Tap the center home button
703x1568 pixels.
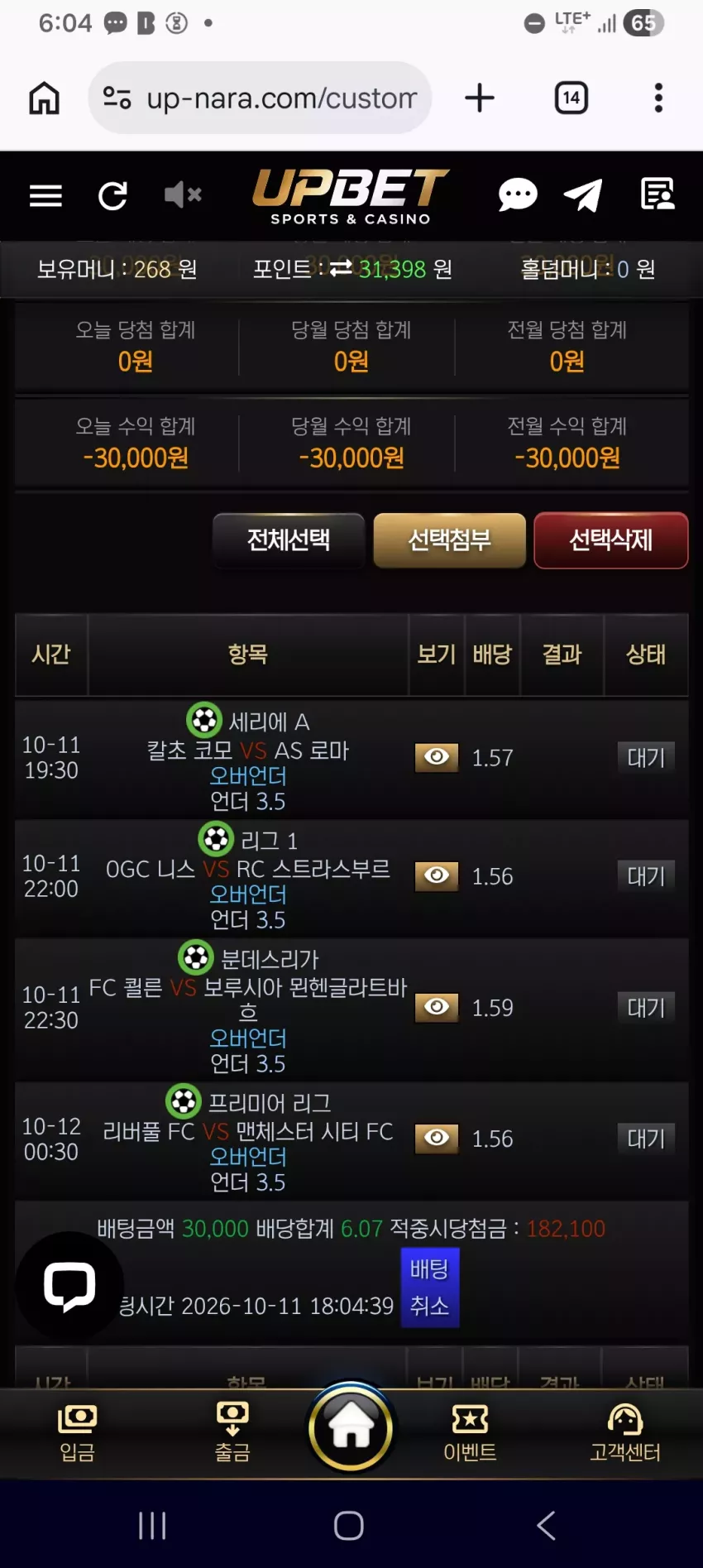351,1428
